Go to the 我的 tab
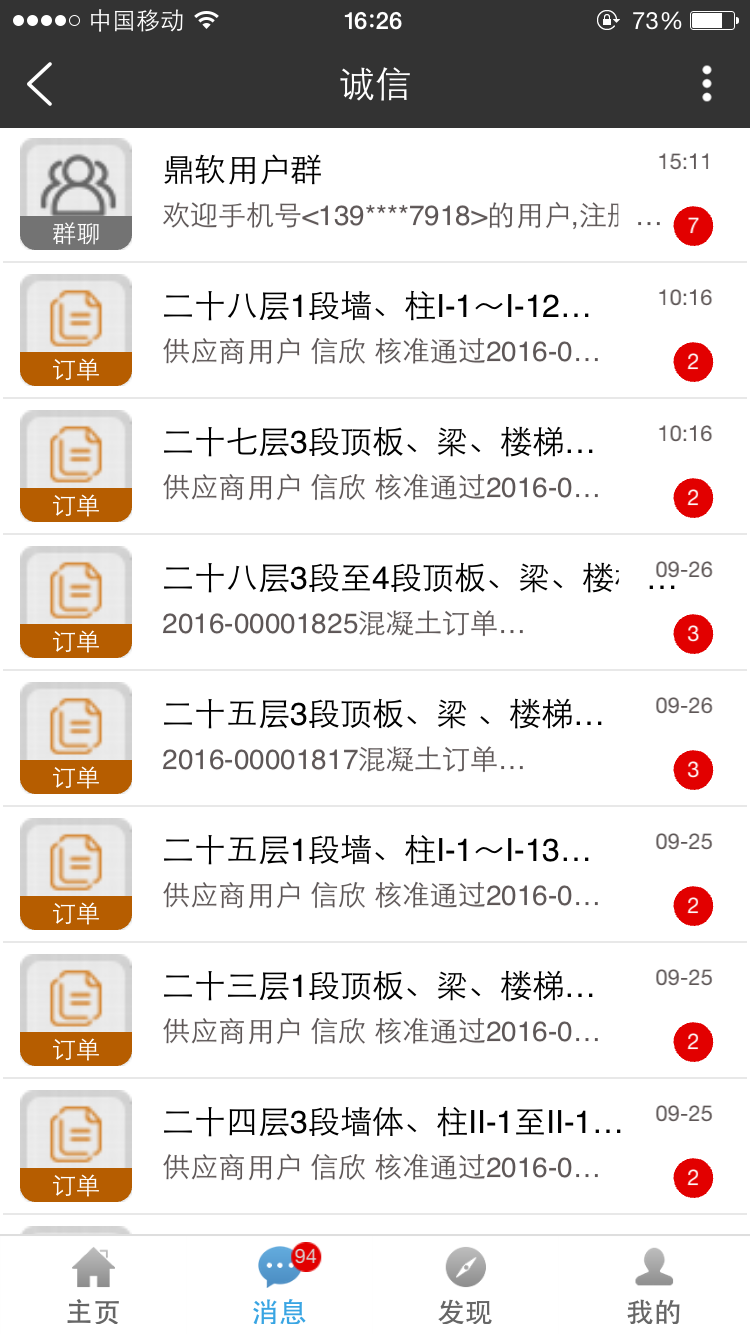 [654, 1285]
